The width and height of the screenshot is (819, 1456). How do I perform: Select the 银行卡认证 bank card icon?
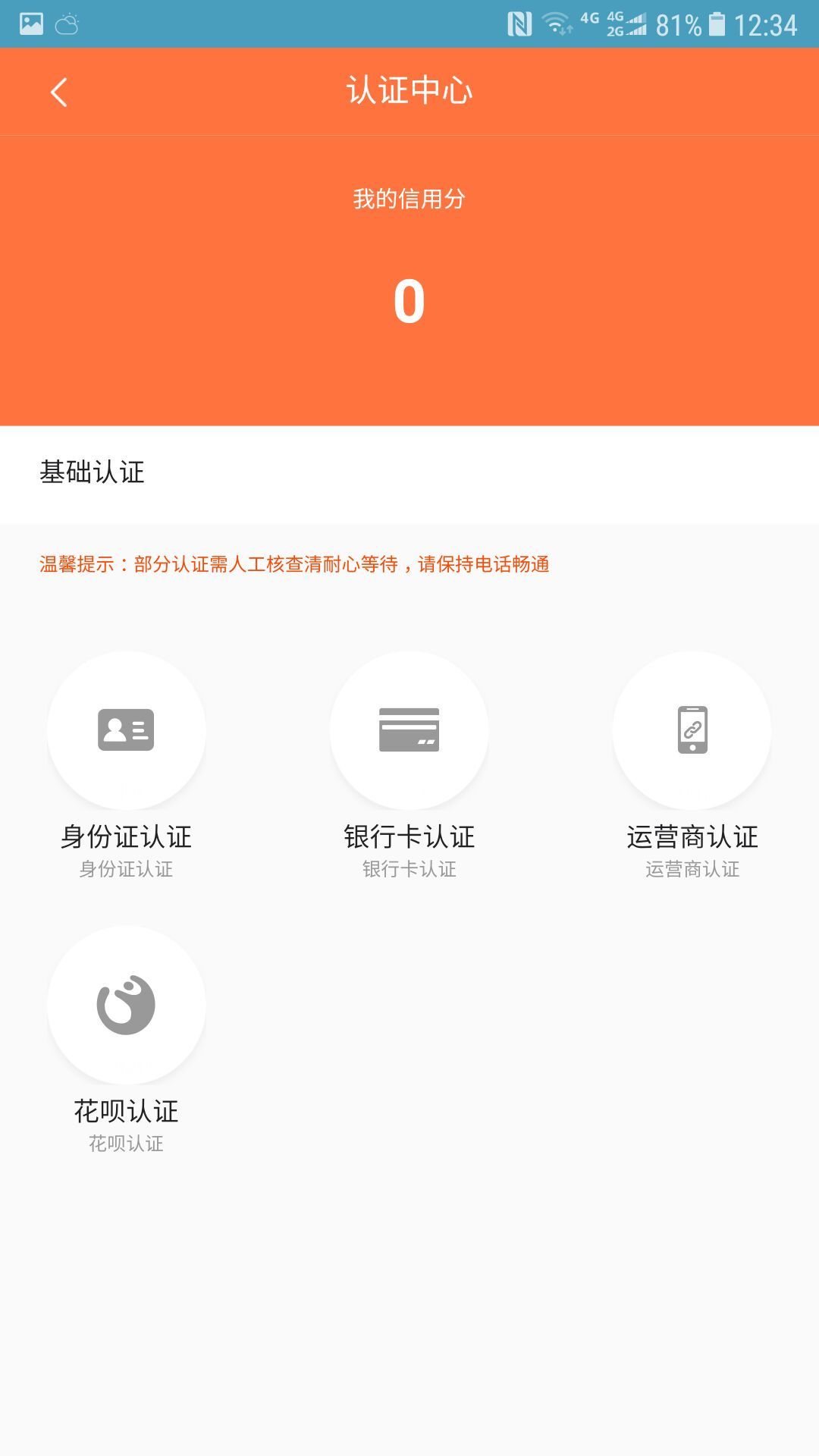point(409,730)
